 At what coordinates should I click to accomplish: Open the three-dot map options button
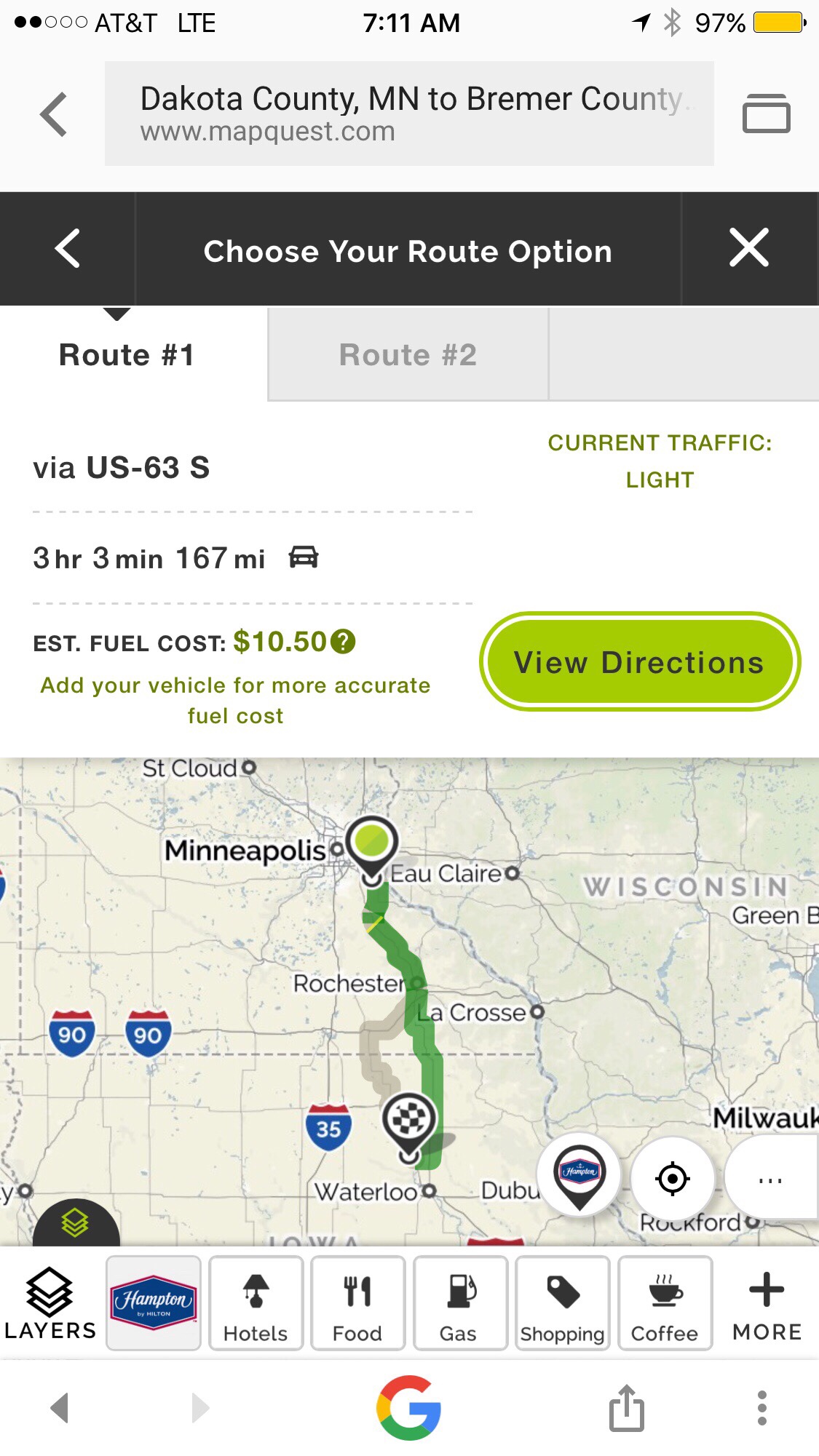tap(770, 1178)
